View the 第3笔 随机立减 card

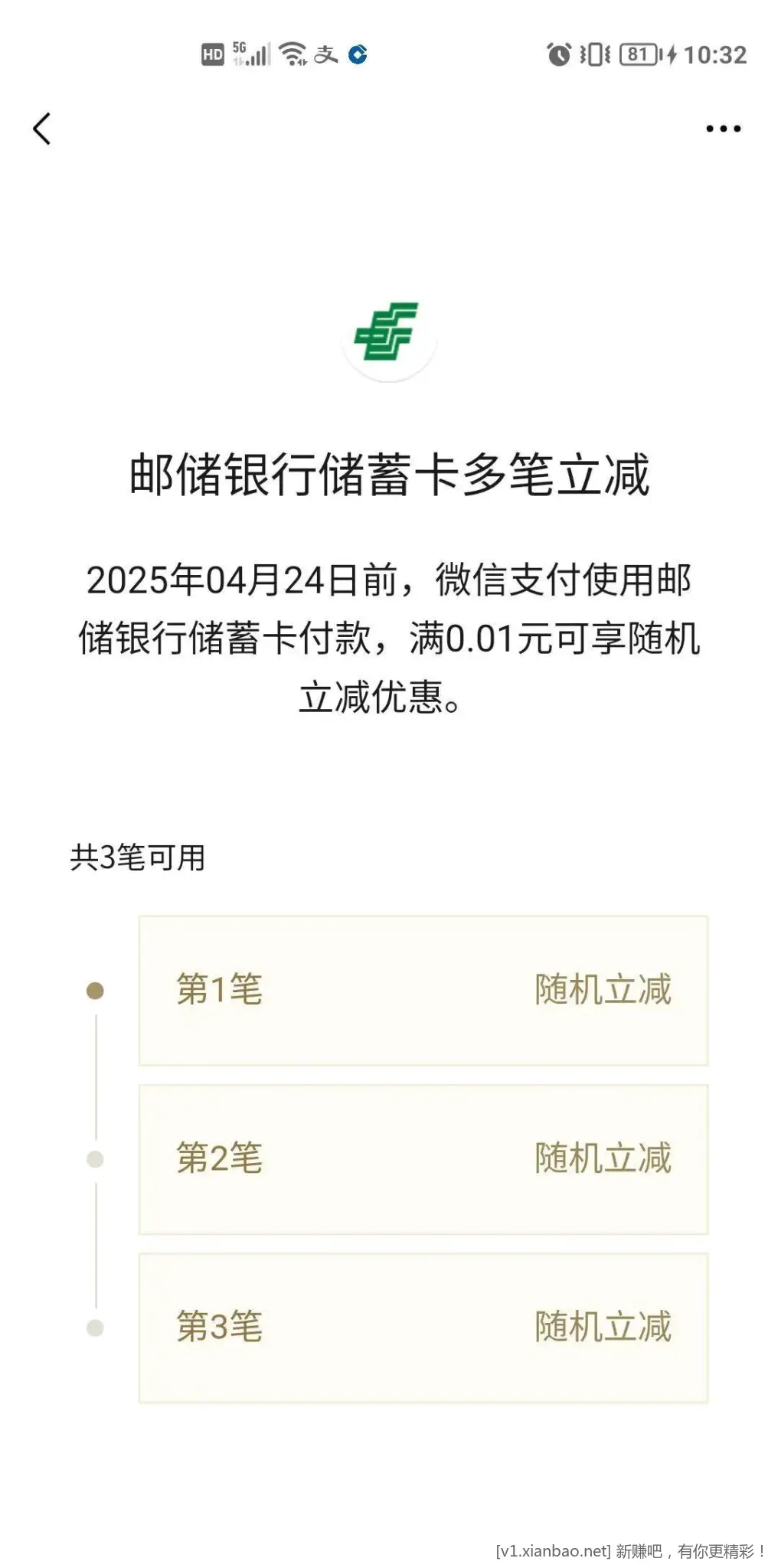[423, 1327]
